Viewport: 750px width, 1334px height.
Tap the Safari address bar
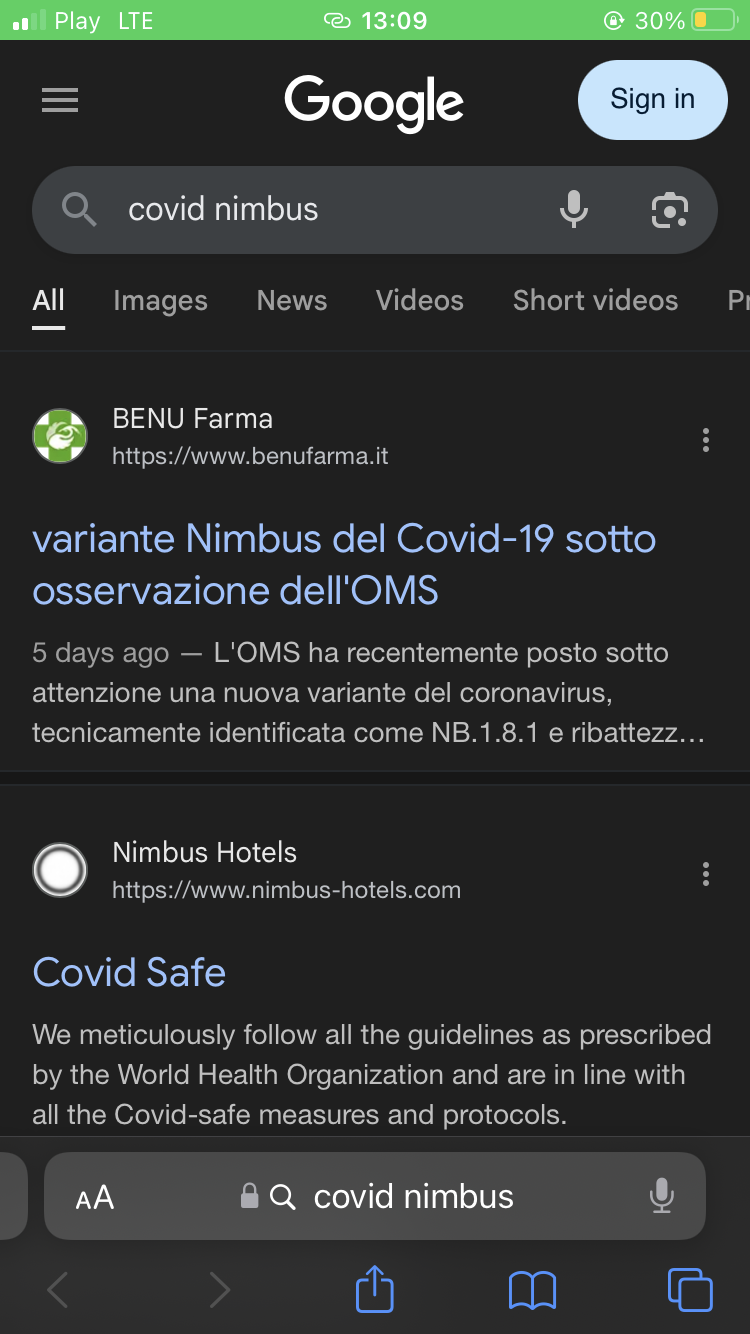click(x=375, y=1196)
